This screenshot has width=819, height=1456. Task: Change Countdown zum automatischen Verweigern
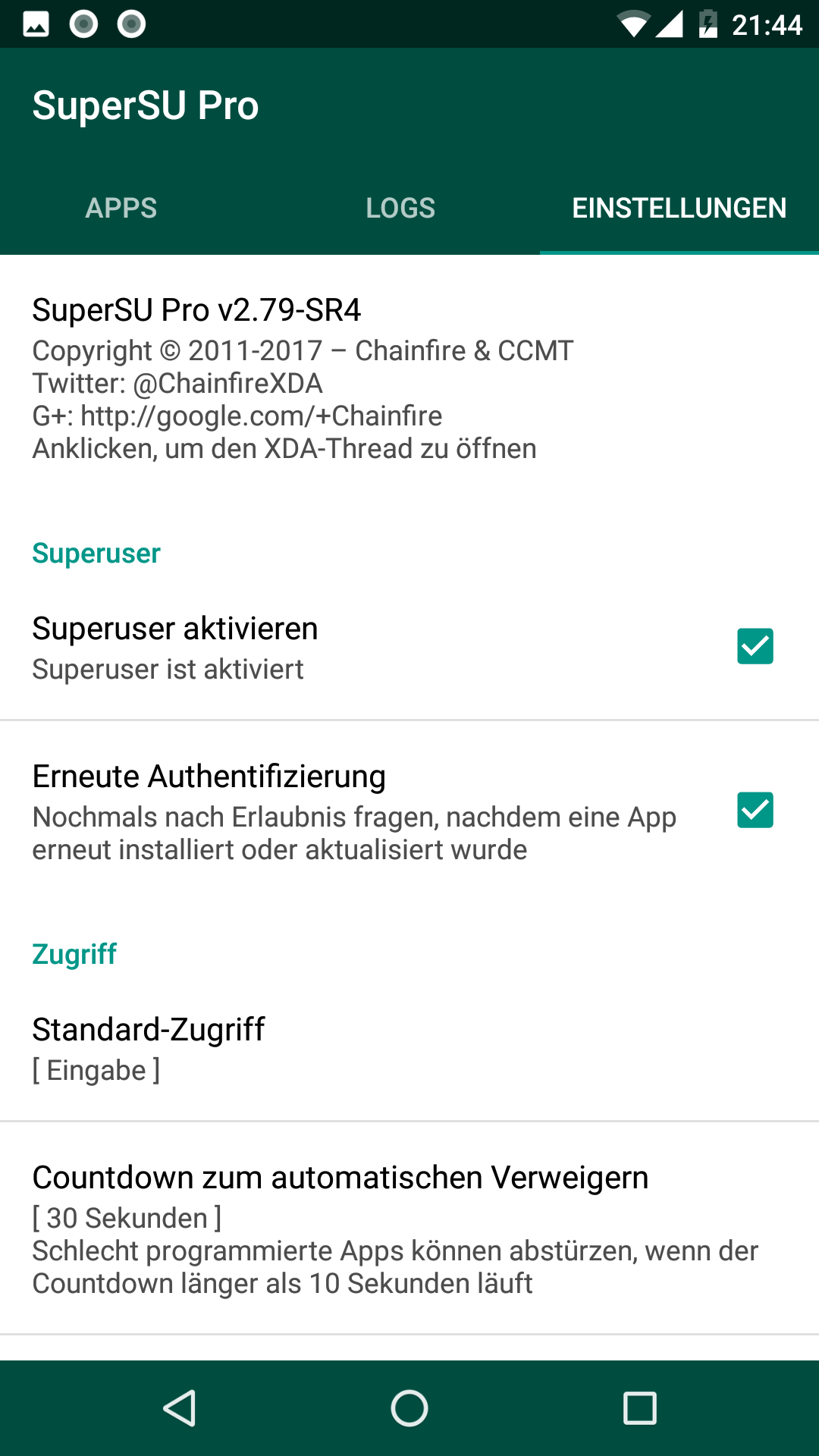click(x=379, y=1228)
